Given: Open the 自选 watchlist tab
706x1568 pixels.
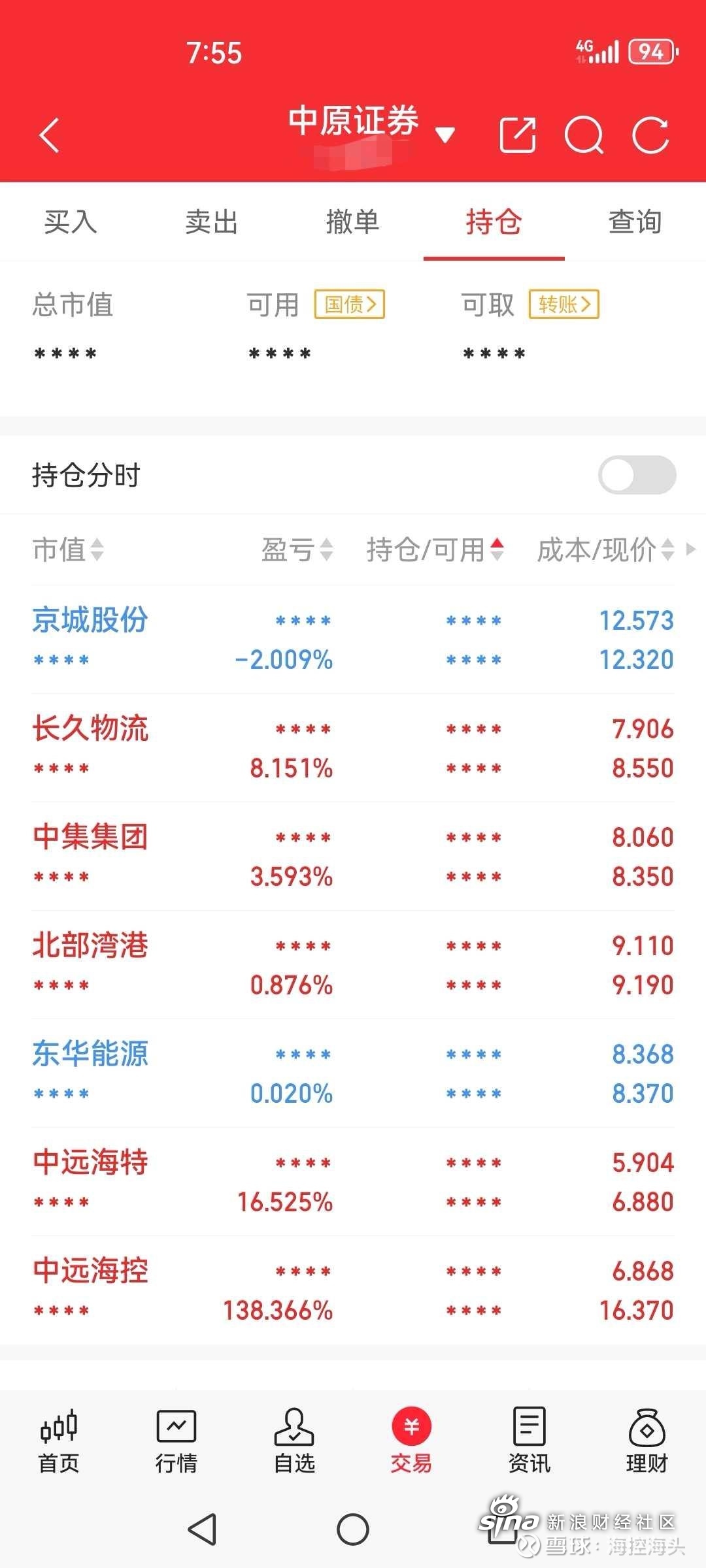Looking at the screenshot, I should (x=294, y=1441).
